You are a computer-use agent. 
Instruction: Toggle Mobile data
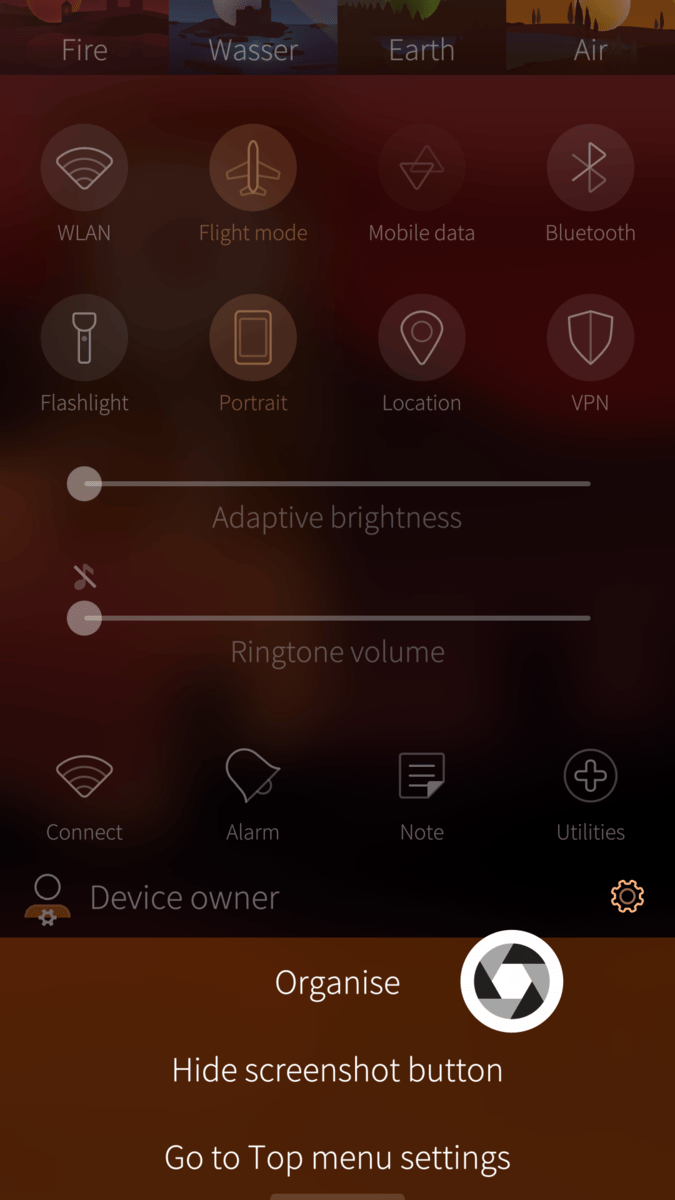pyautogui.click(x=421, y=168)
